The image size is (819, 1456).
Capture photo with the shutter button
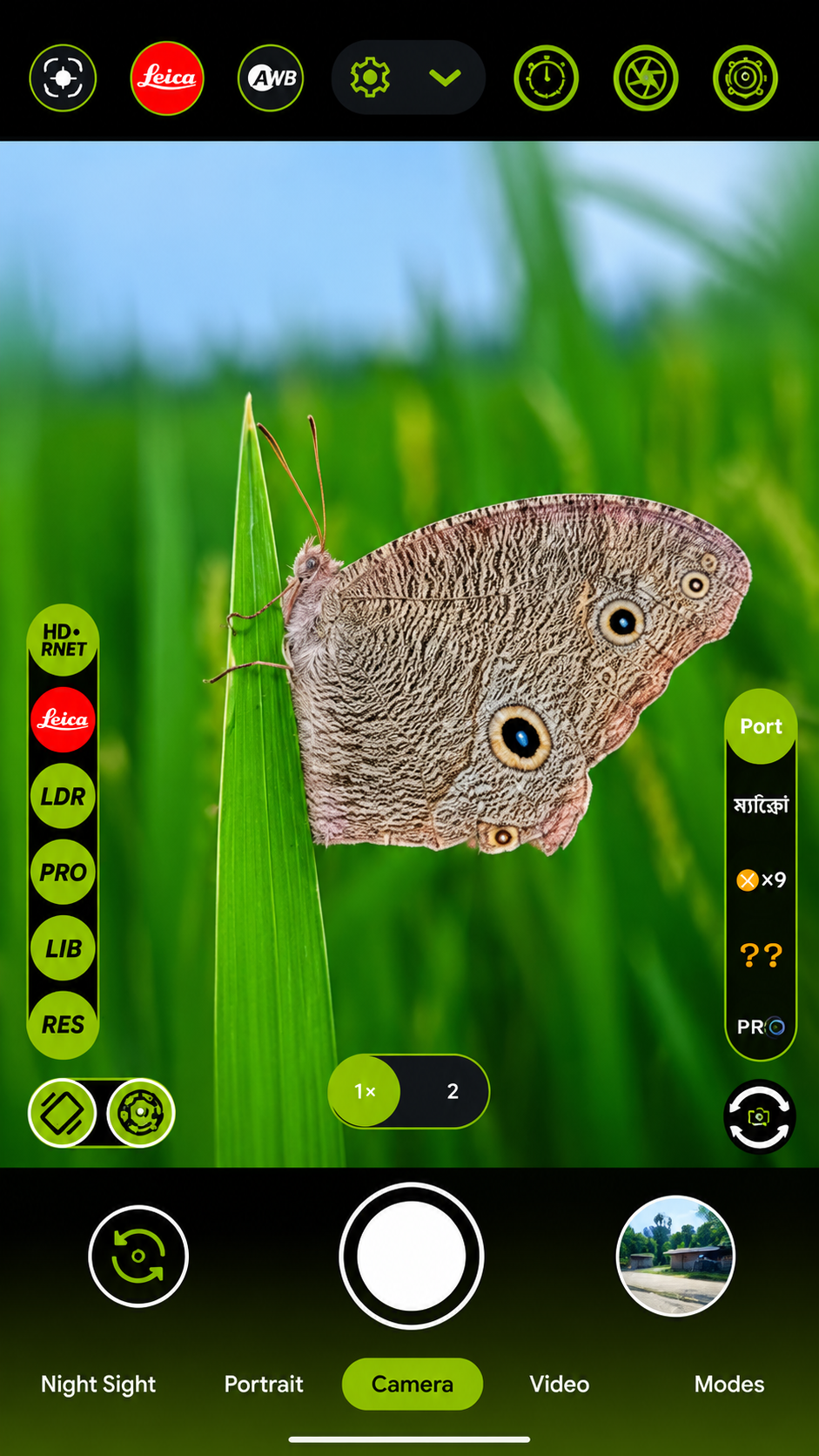[411, 1256]
